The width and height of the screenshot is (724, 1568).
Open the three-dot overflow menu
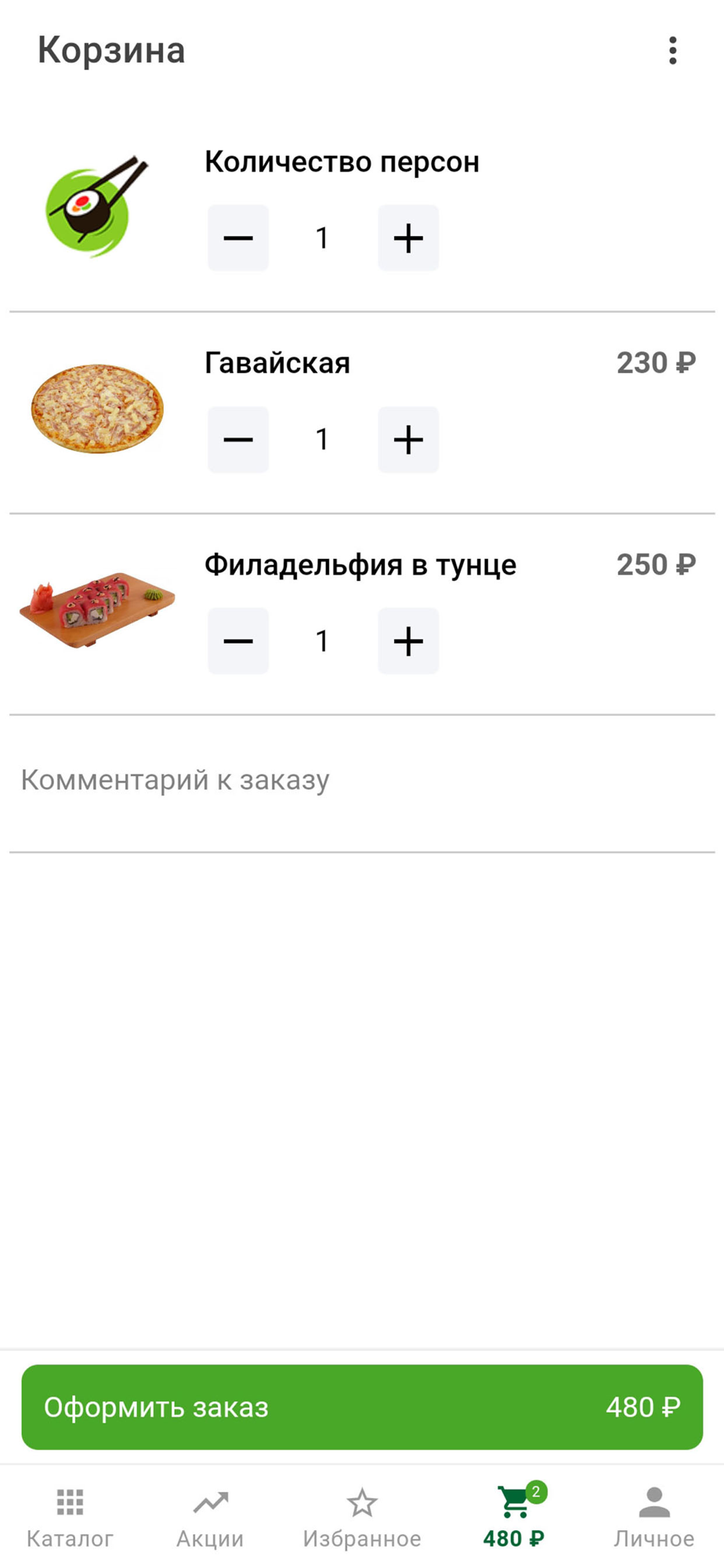click(672, 51)
